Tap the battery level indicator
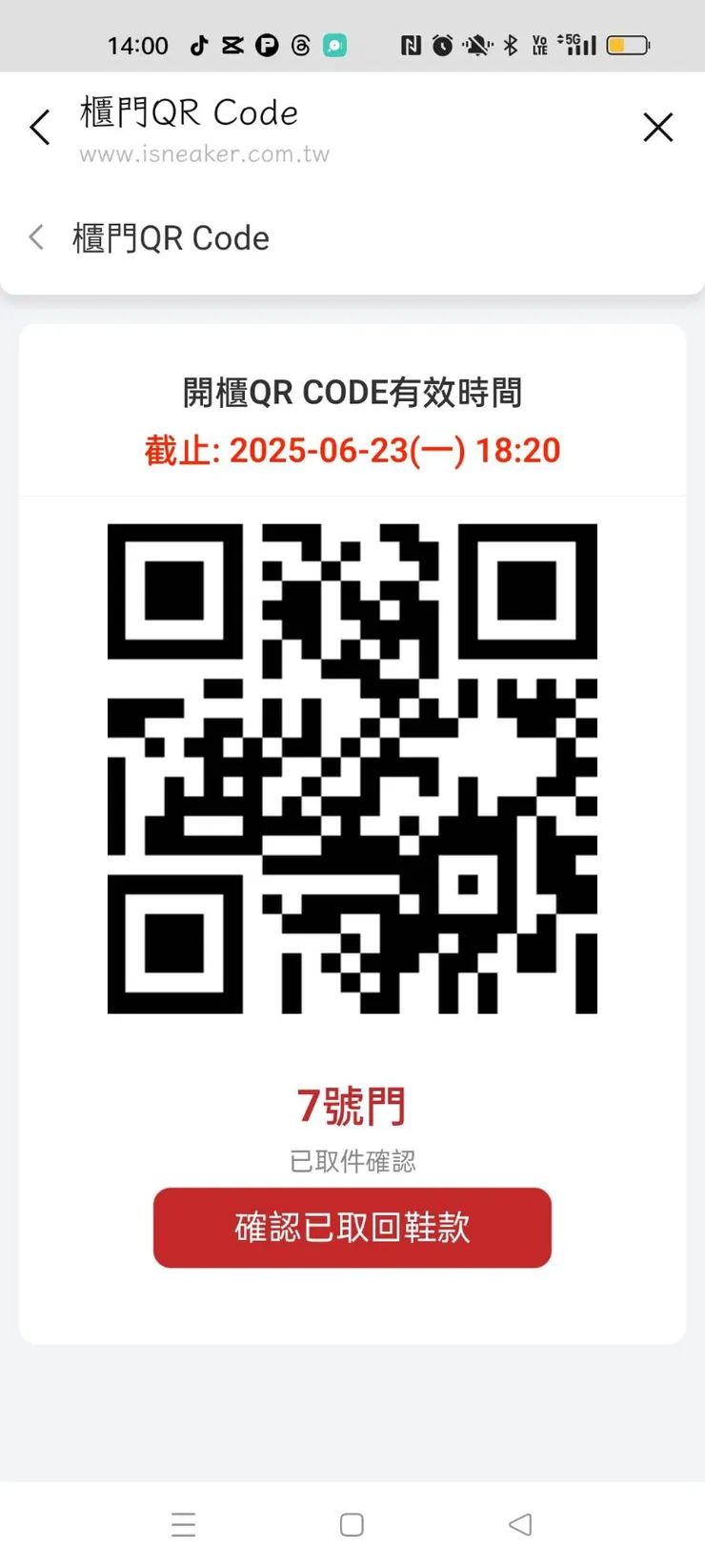705x1568 pixels. tap(629, 45)
